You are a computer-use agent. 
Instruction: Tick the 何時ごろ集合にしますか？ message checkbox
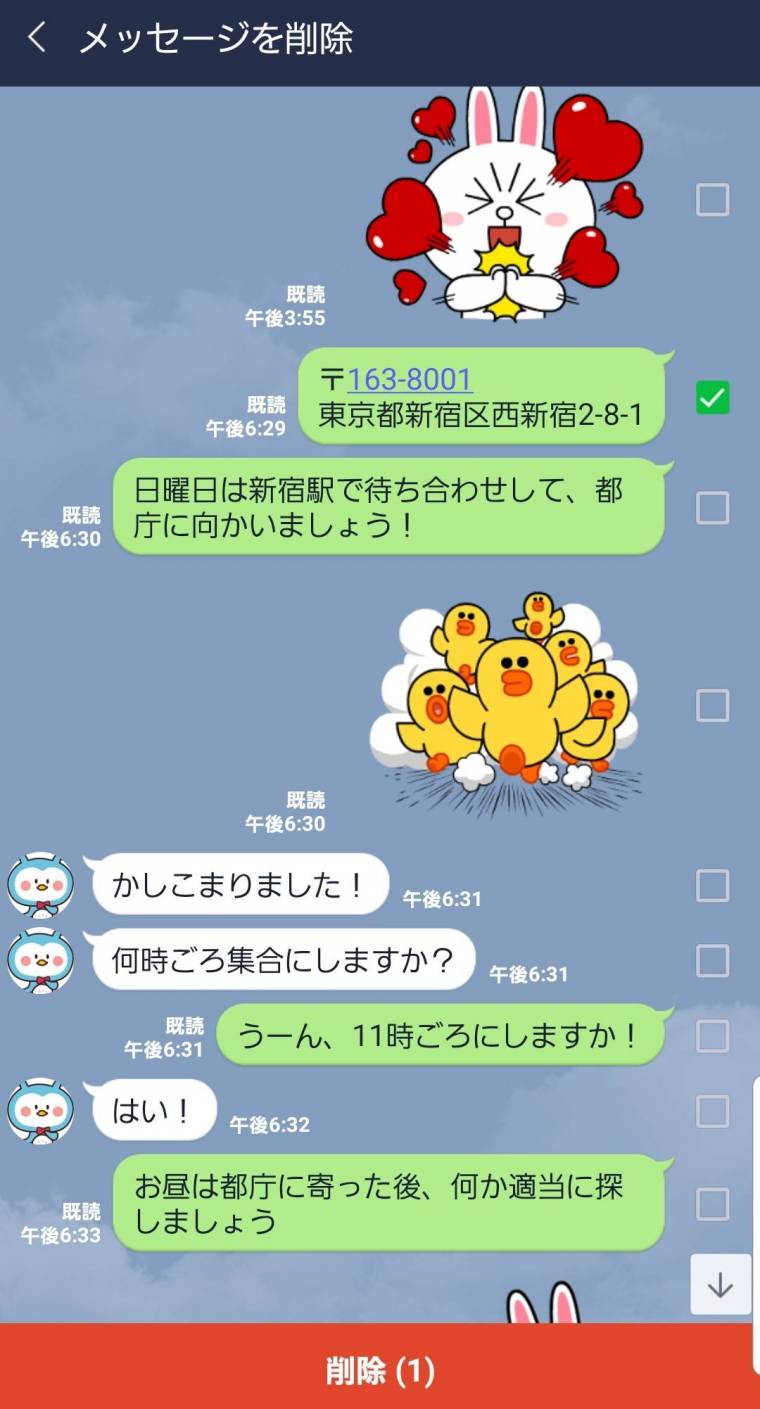(x=712, y=960)
